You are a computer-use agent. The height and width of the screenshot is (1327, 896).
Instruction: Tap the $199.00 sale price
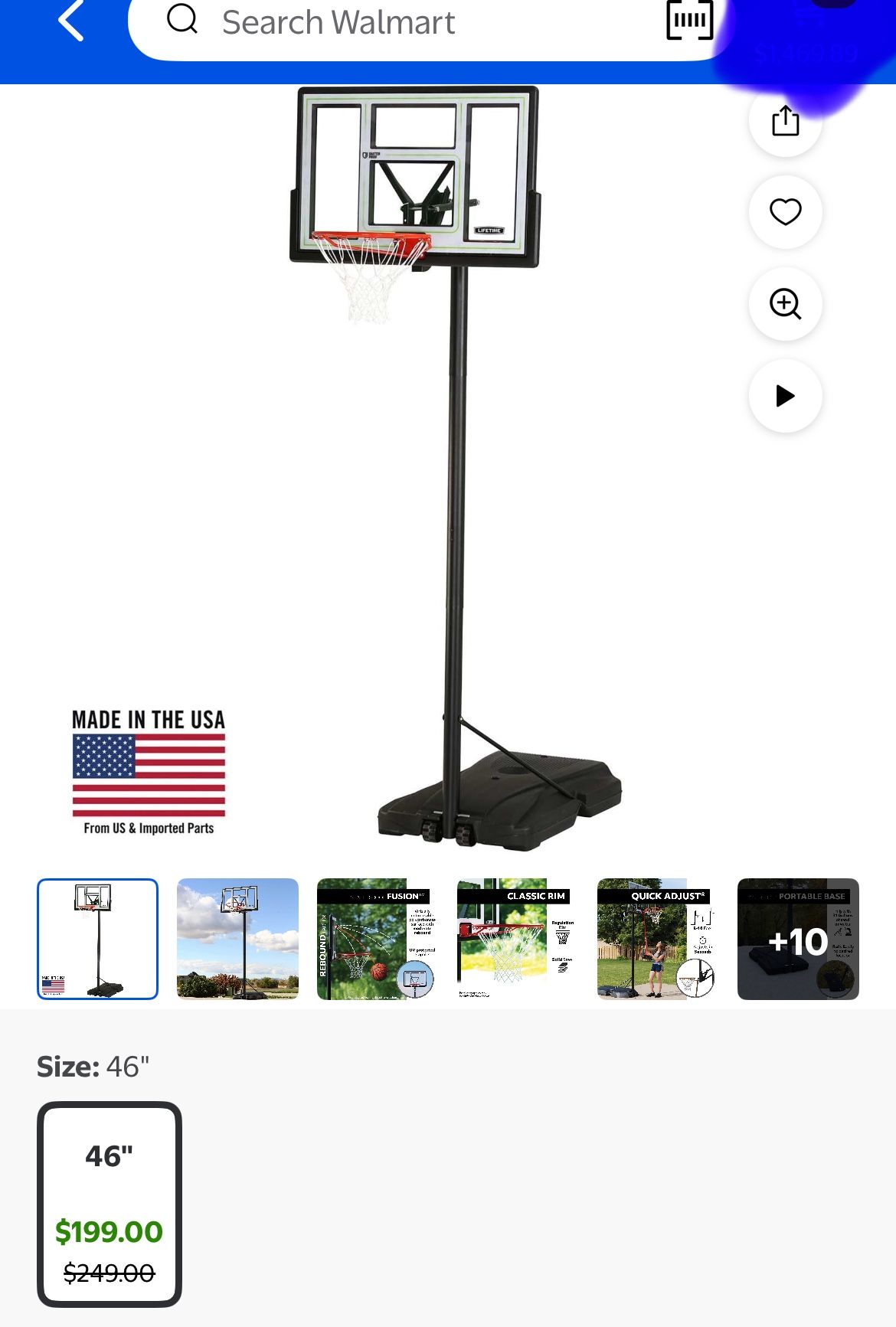(x=110, y=1232)
